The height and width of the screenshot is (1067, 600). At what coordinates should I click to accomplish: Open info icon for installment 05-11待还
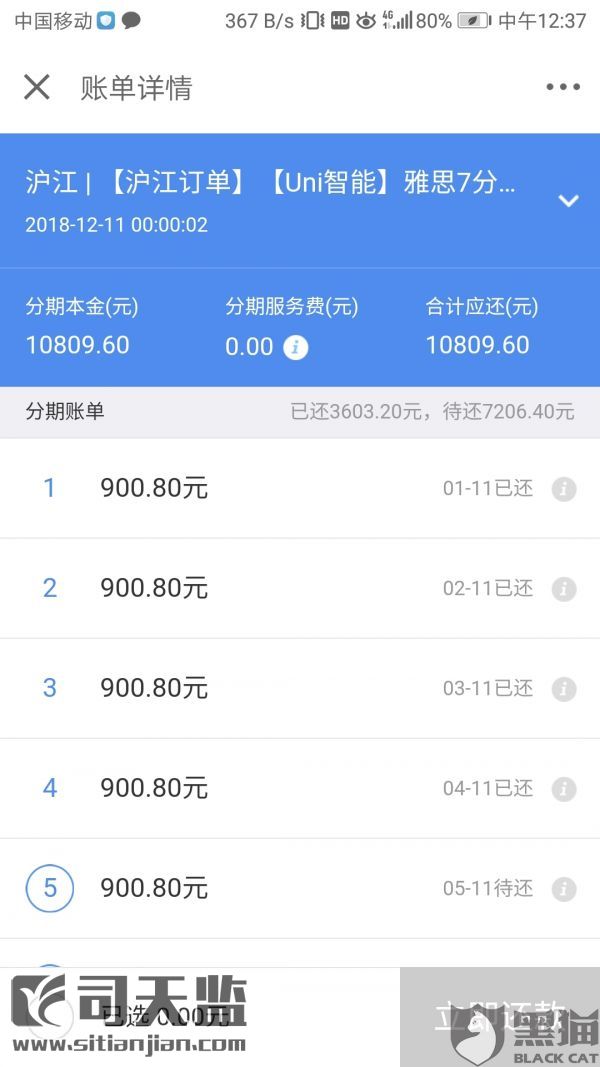coord(564,889)
